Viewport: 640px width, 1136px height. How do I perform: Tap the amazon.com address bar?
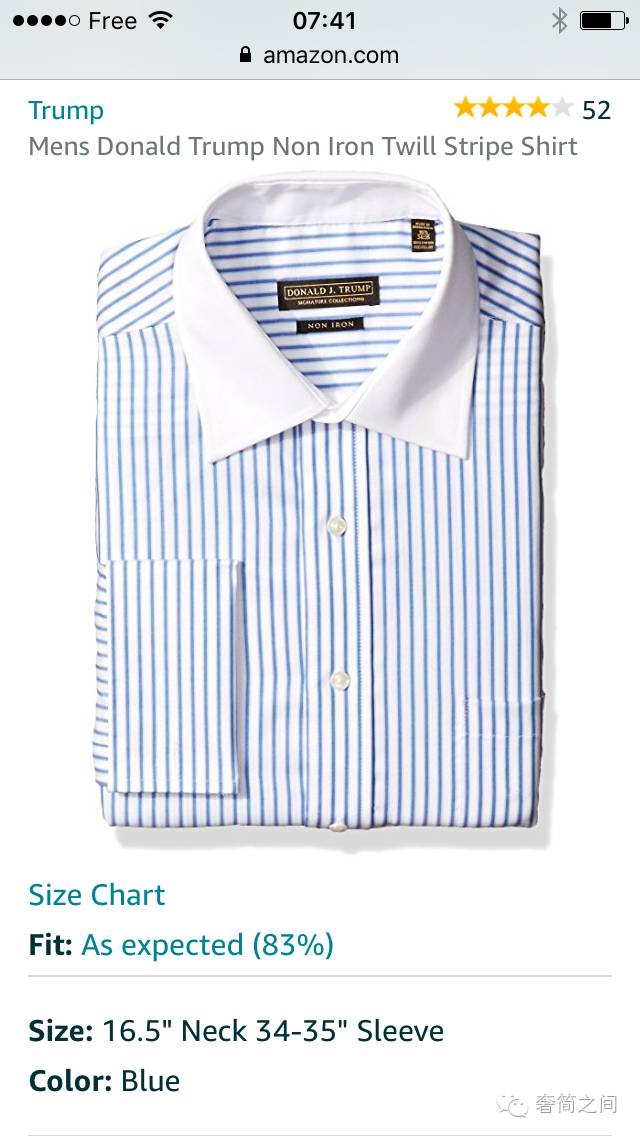pos(320,56)
